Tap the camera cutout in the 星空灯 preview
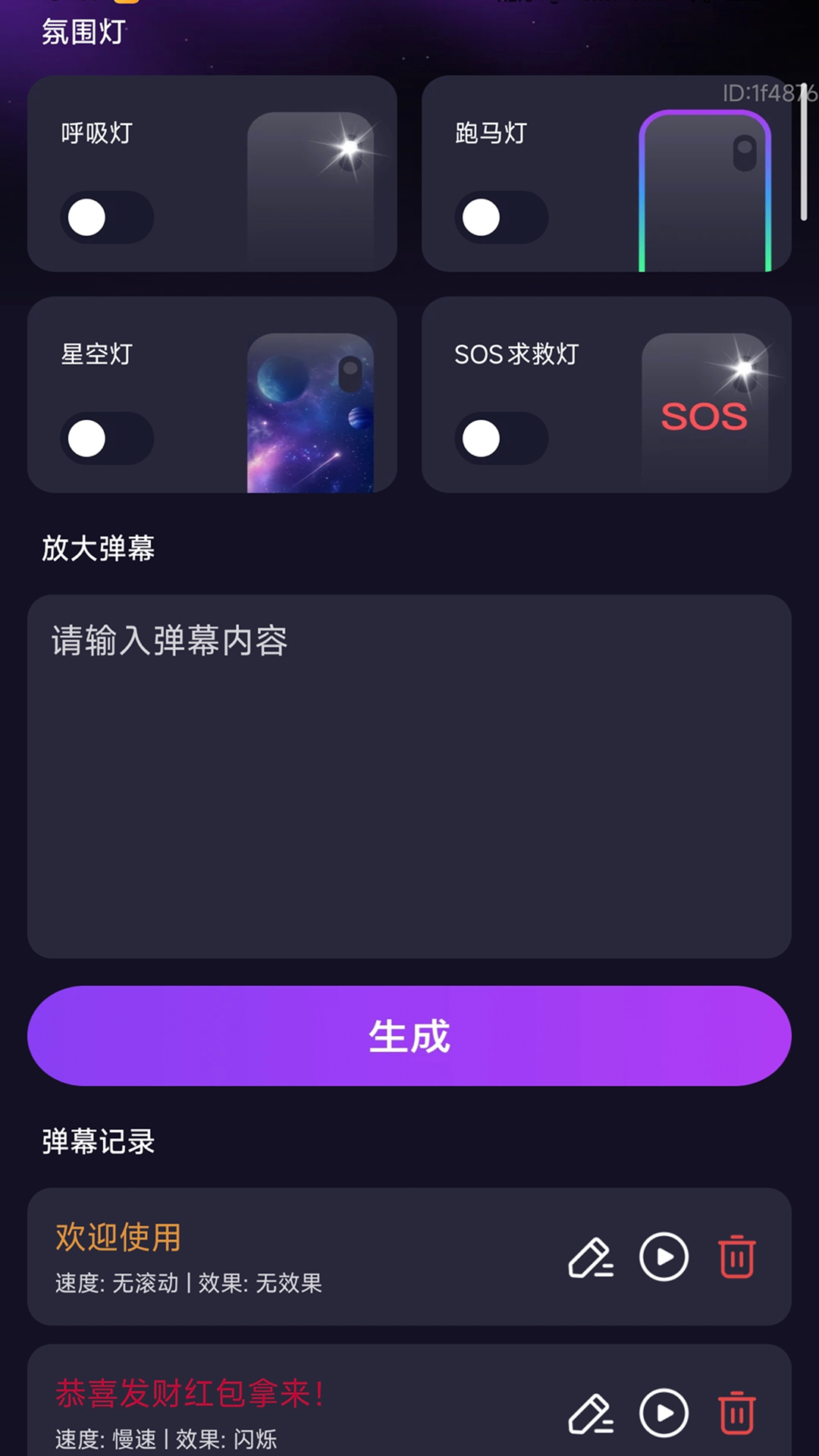Image resolution: width=819 pixels, height=1456 pixels. [350, 372]
